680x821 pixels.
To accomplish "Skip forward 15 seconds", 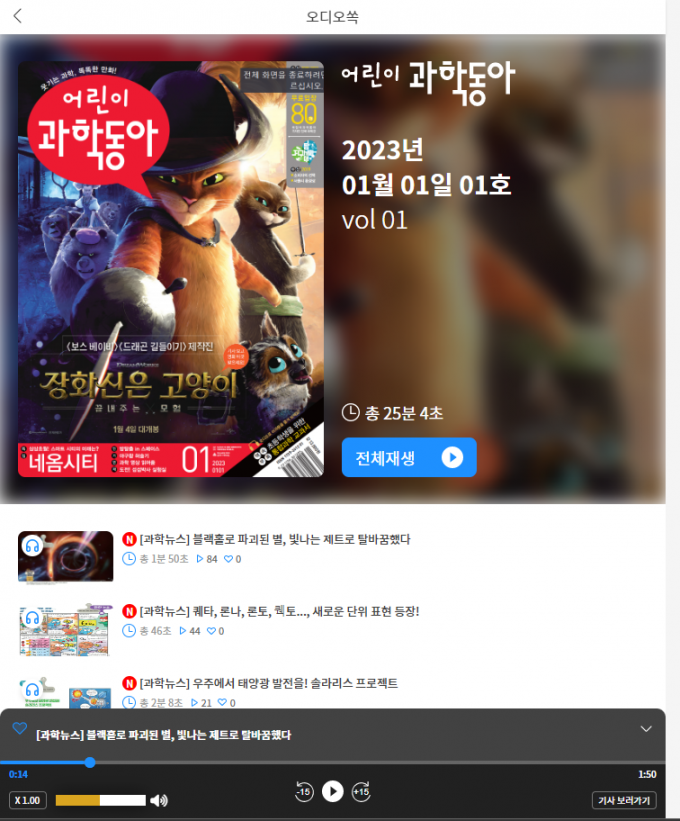I will click(x=361, y=791).
